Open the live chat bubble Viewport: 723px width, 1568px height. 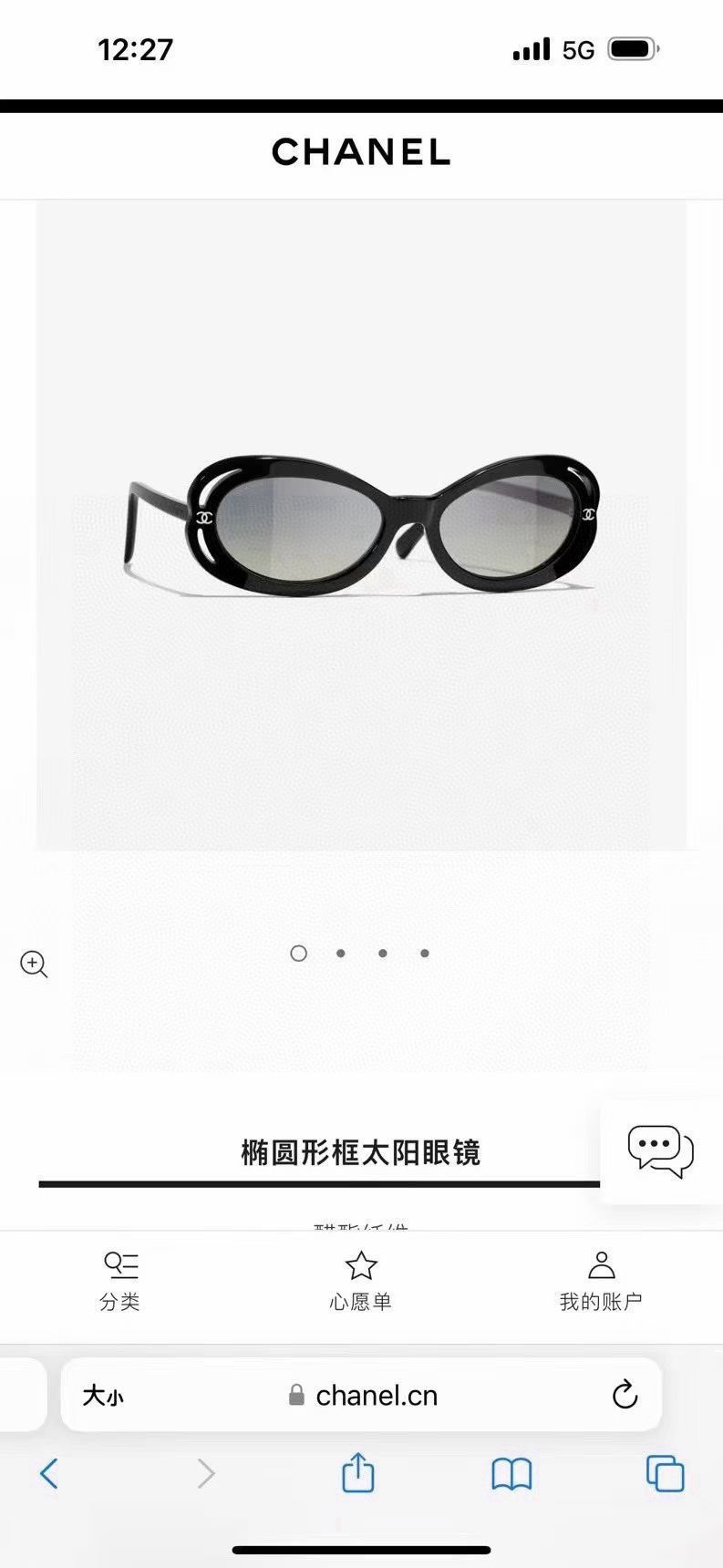pos(661,1152)
